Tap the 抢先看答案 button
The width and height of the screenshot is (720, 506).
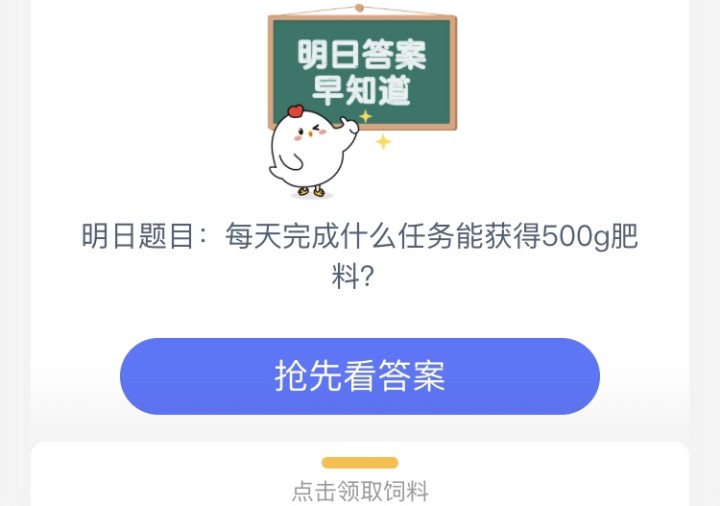[x=360, y=376]
